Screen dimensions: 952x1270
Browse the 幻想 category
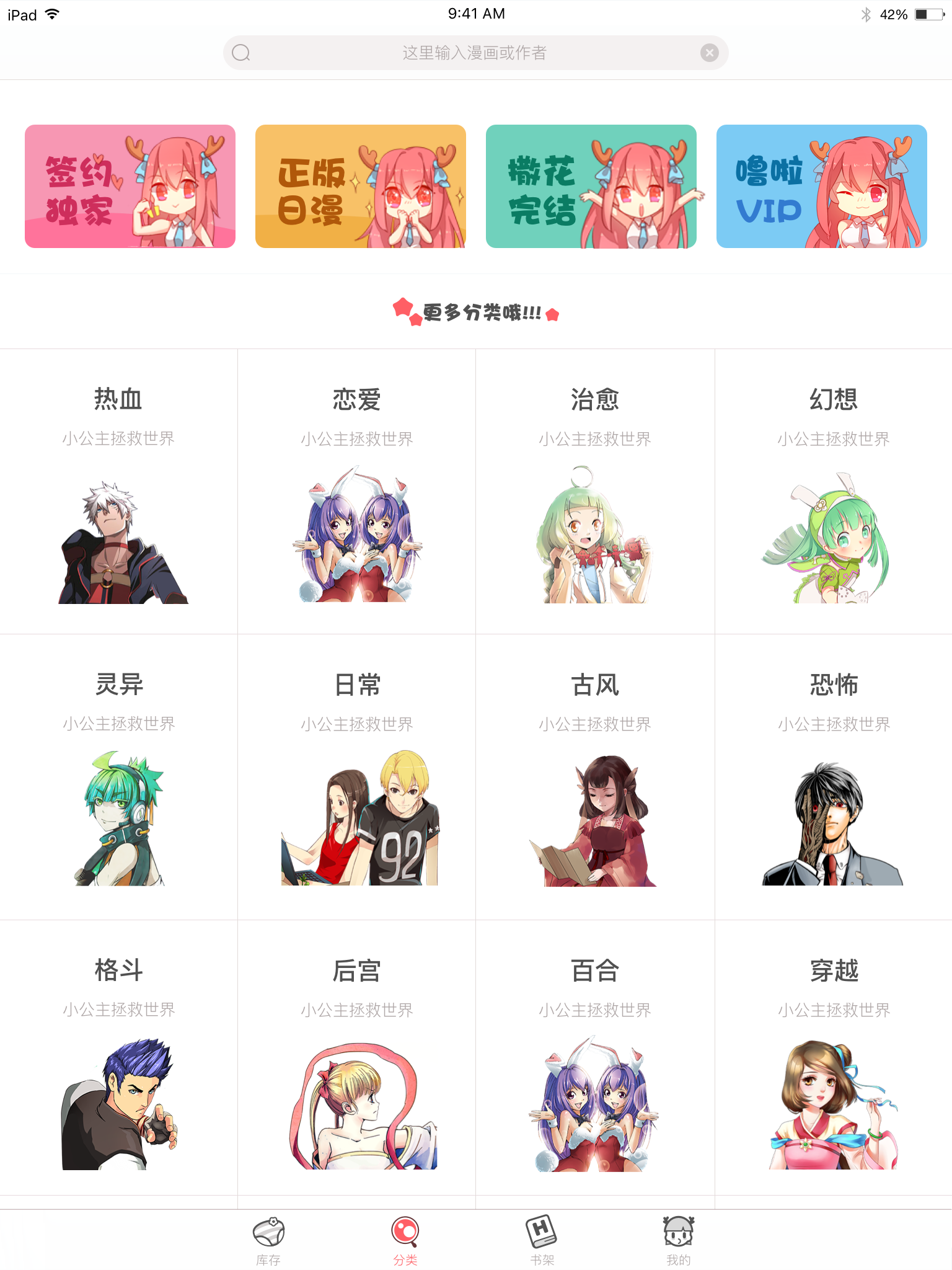[834, 491]
